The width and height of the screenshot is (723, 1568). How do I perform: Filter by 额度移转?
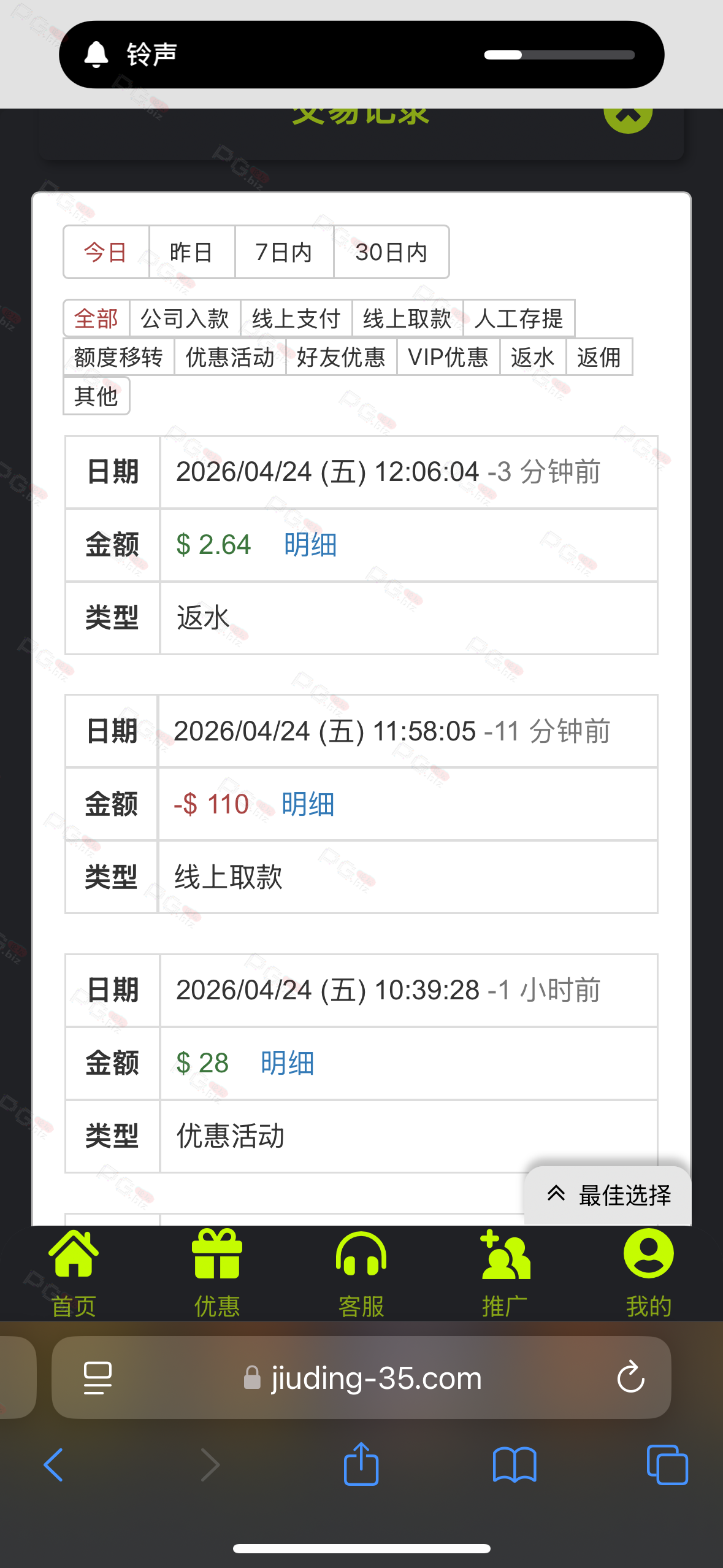118,357
